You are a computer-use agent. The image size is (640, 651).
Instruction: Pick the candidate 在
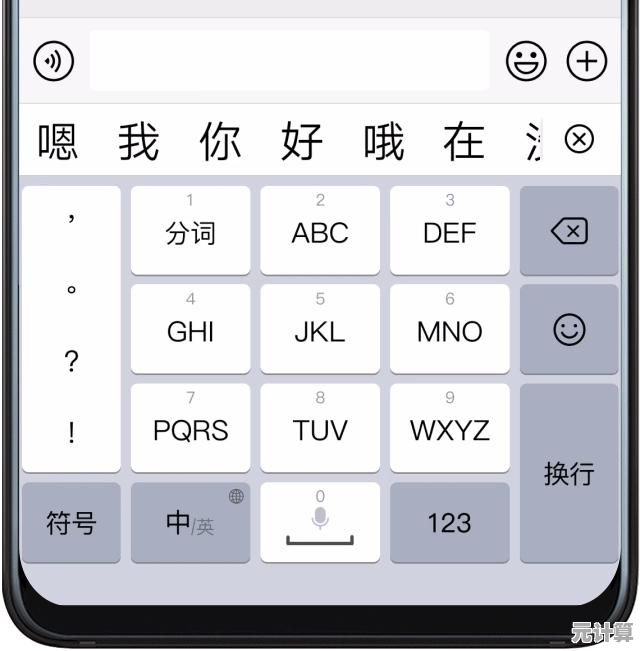[464, 142]
